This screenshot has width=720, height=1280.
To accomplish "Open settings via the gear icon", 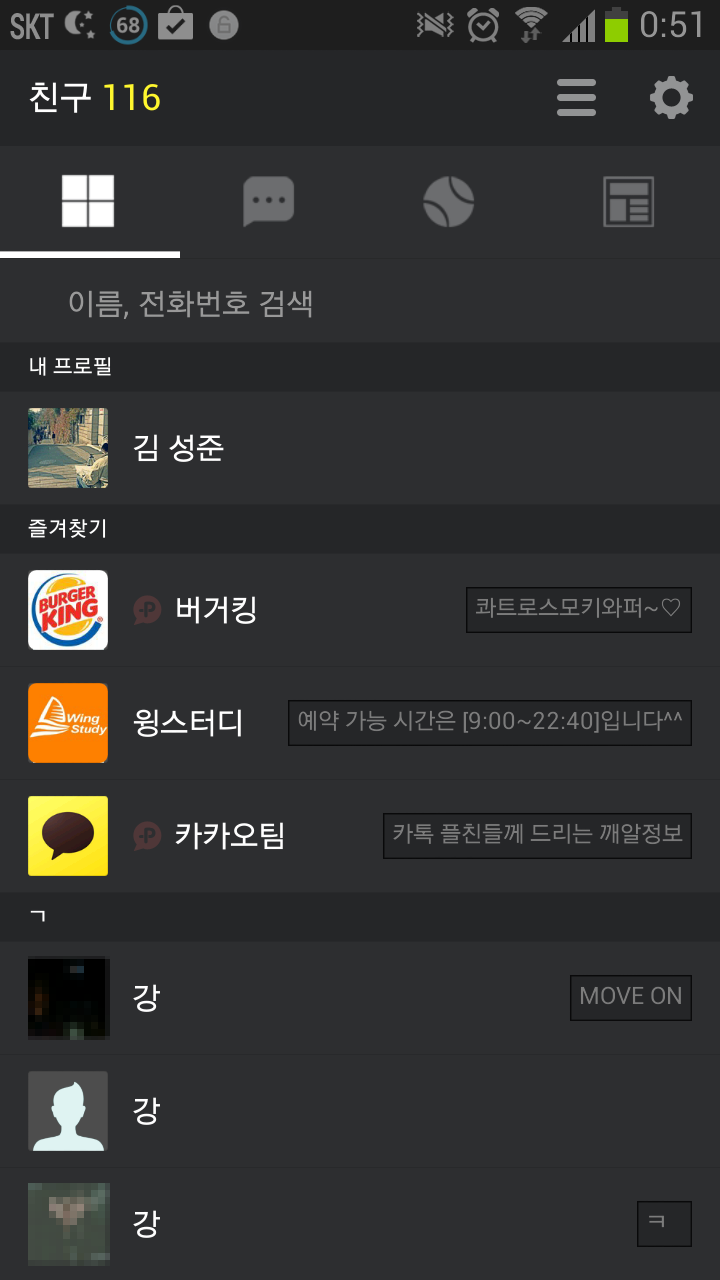I will [x=670, y=98].
